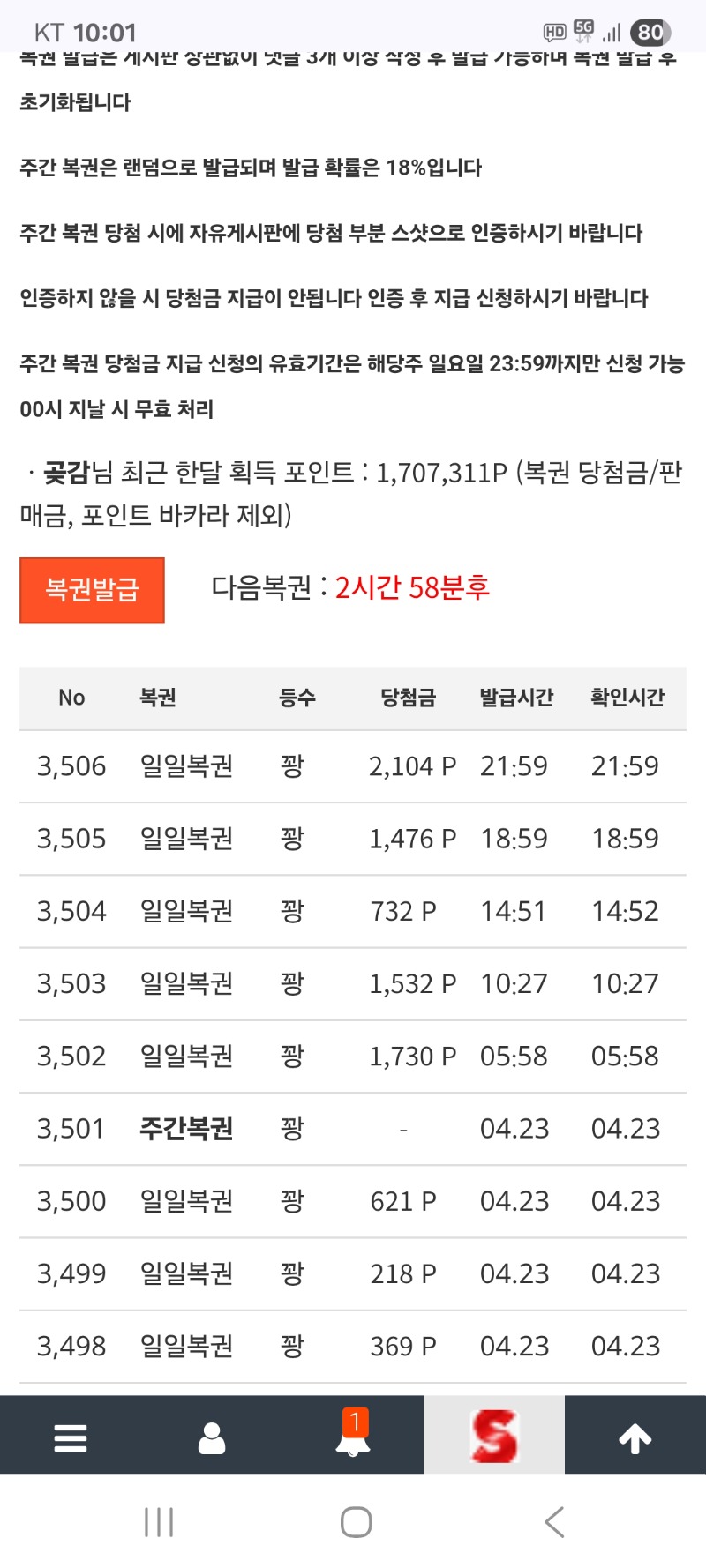
Task: Open the user profile icon
Action: pyautogui.click(x=212, y=1437)
